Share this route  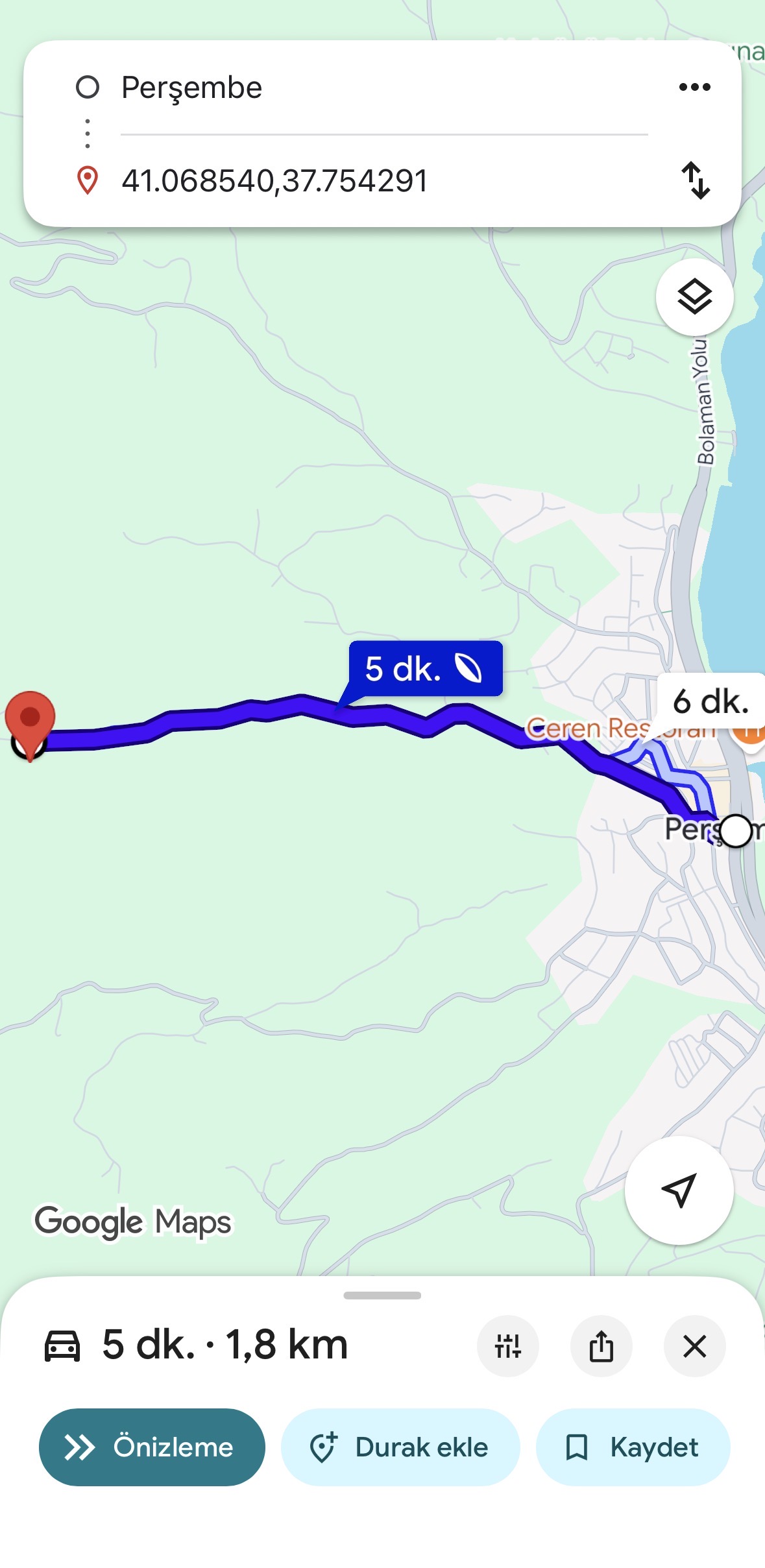[x=601, y=1346]
